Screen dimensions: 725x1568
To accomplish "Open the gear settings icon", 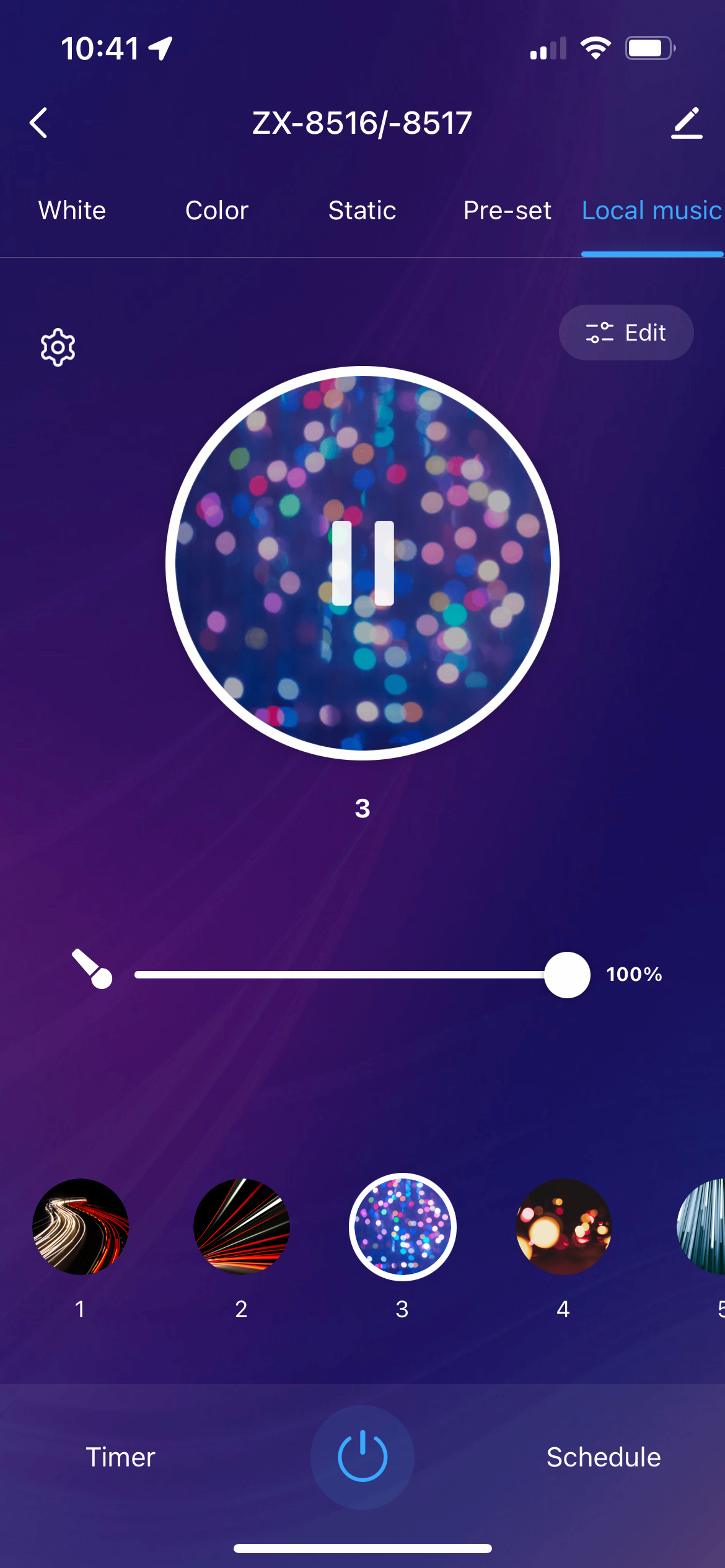I will (x=58, y=347).
